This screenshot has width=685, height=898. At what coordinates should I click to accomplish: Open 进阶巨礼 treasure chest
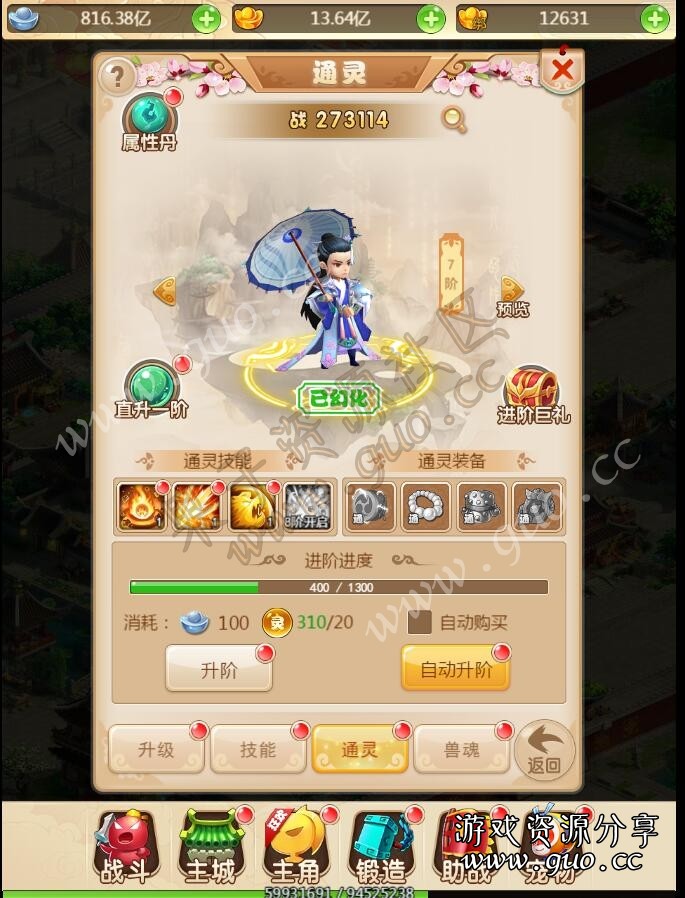coord(532,391)
